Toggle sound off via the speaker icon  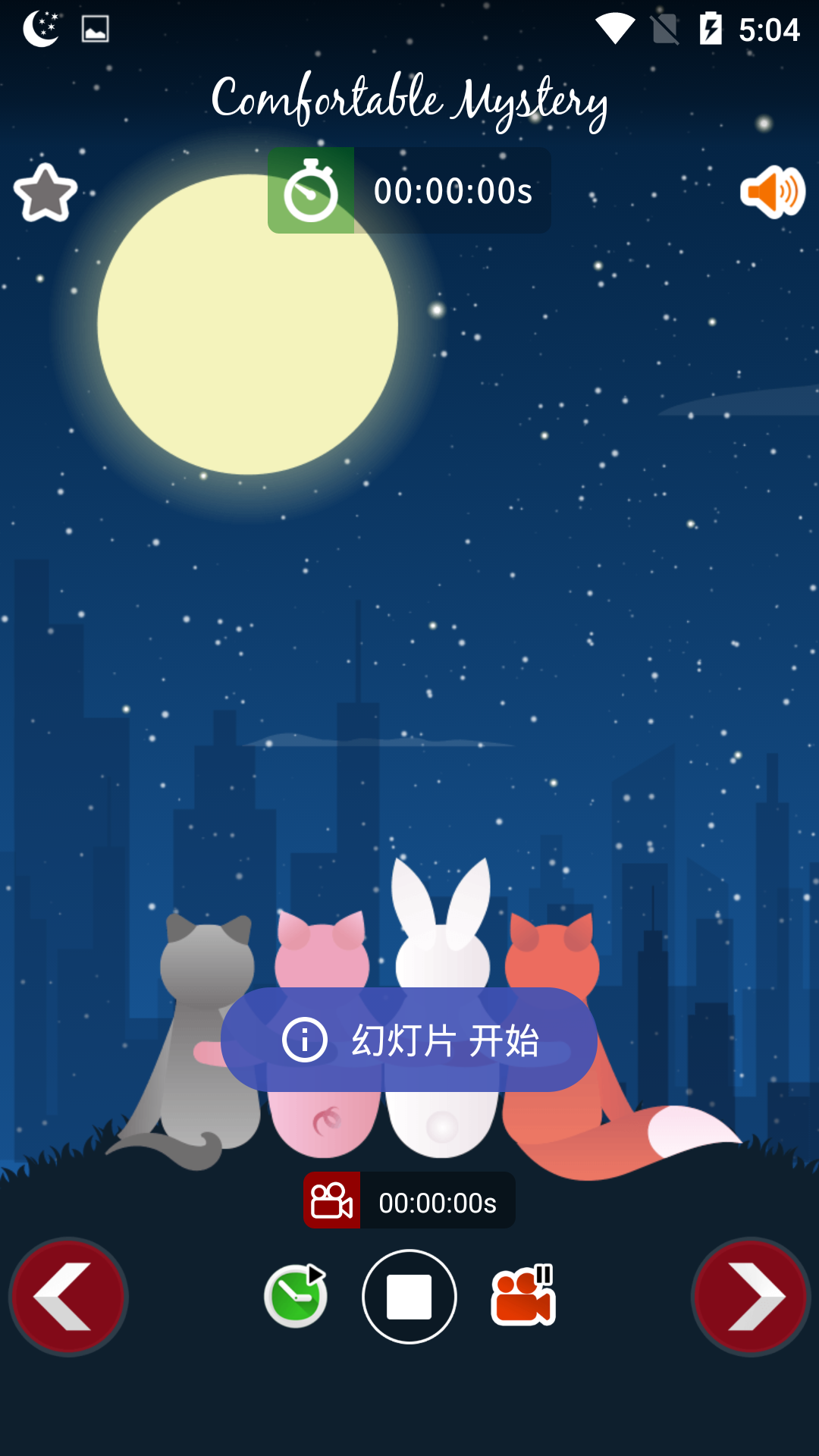tap(770, 193)
